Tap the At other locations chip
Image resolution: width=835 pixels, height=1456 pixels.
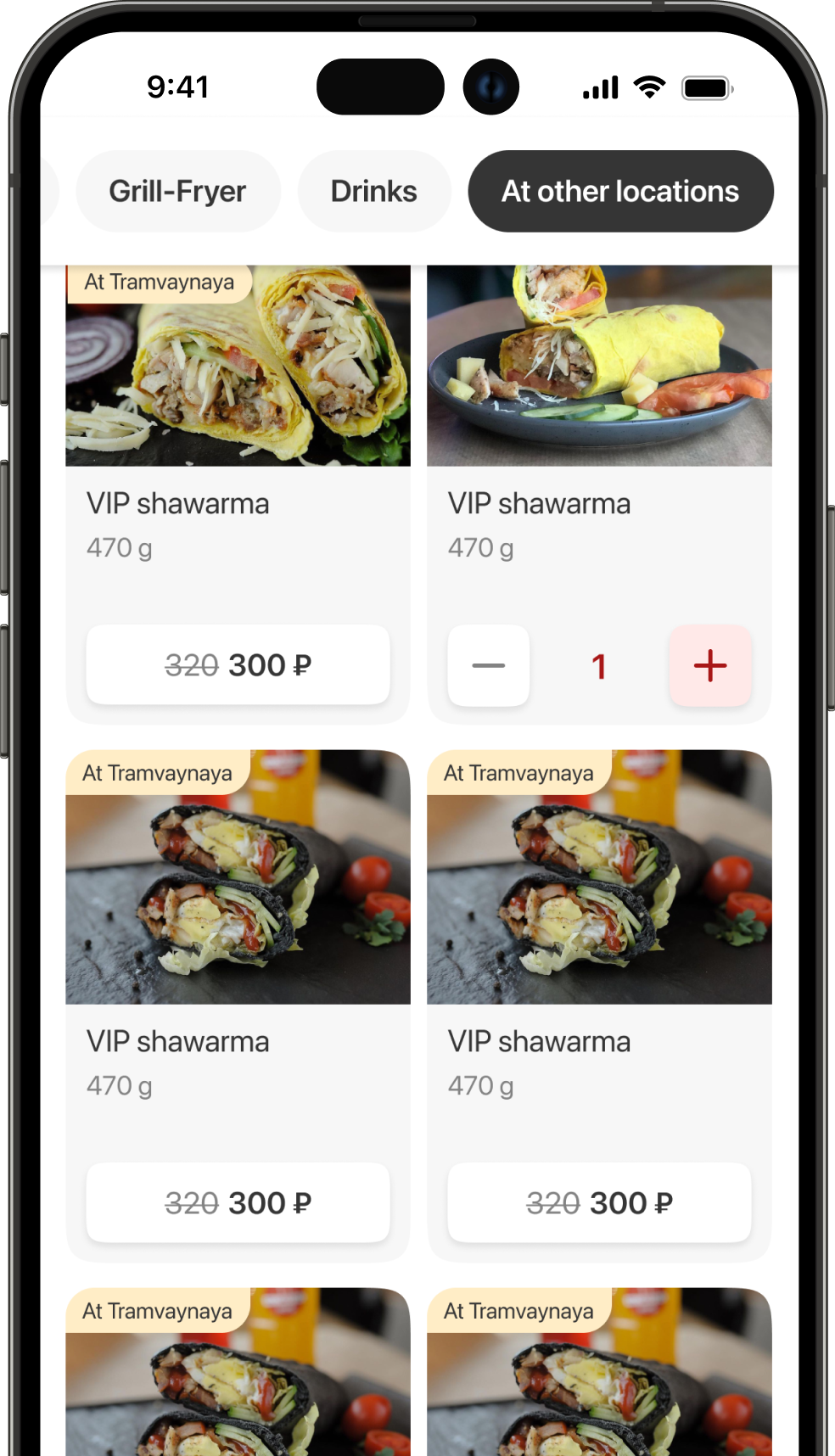tap(620, 191)
